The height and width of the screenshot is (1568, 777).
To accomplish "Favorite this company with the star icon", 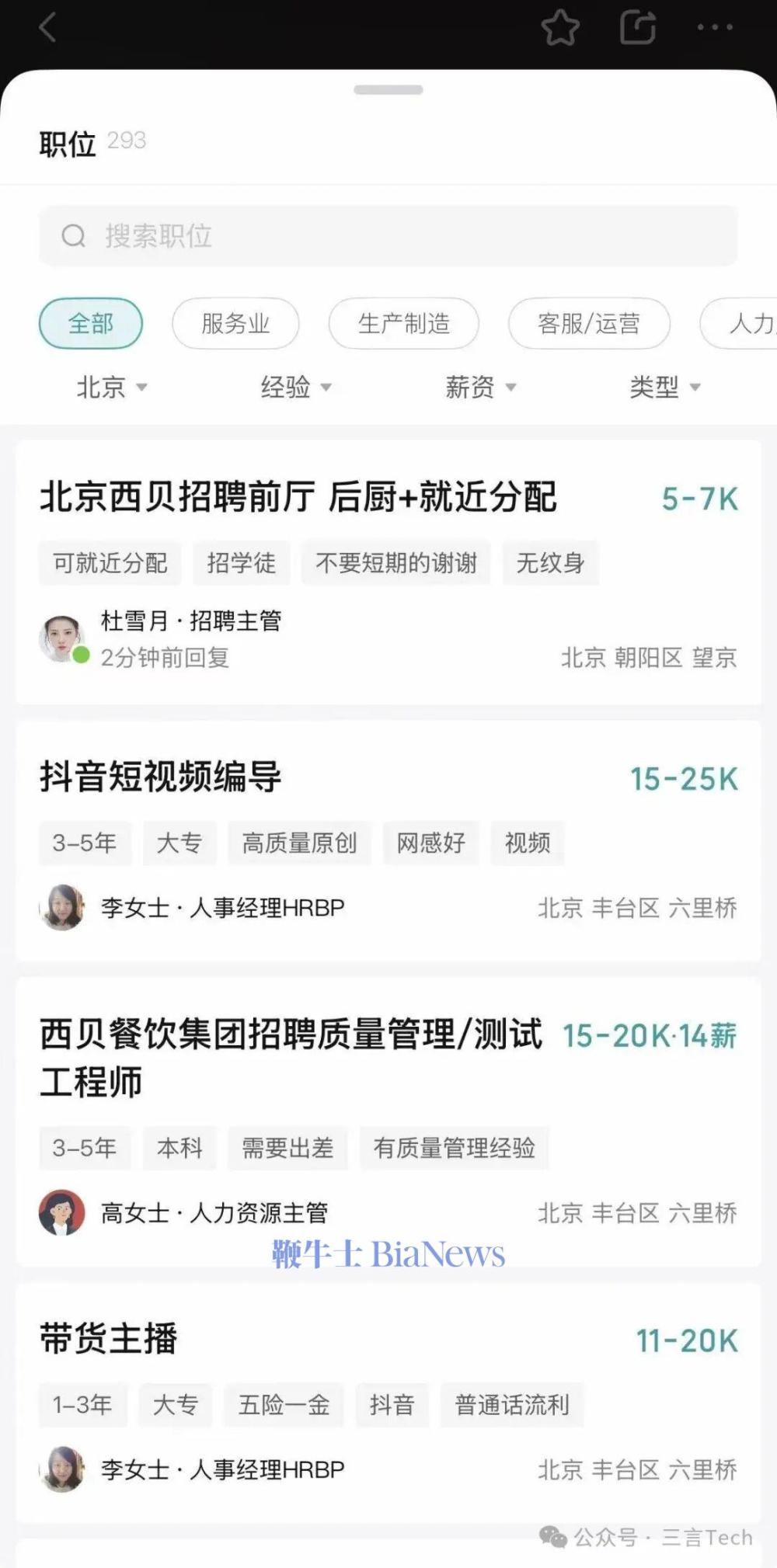I will point(560,29).
